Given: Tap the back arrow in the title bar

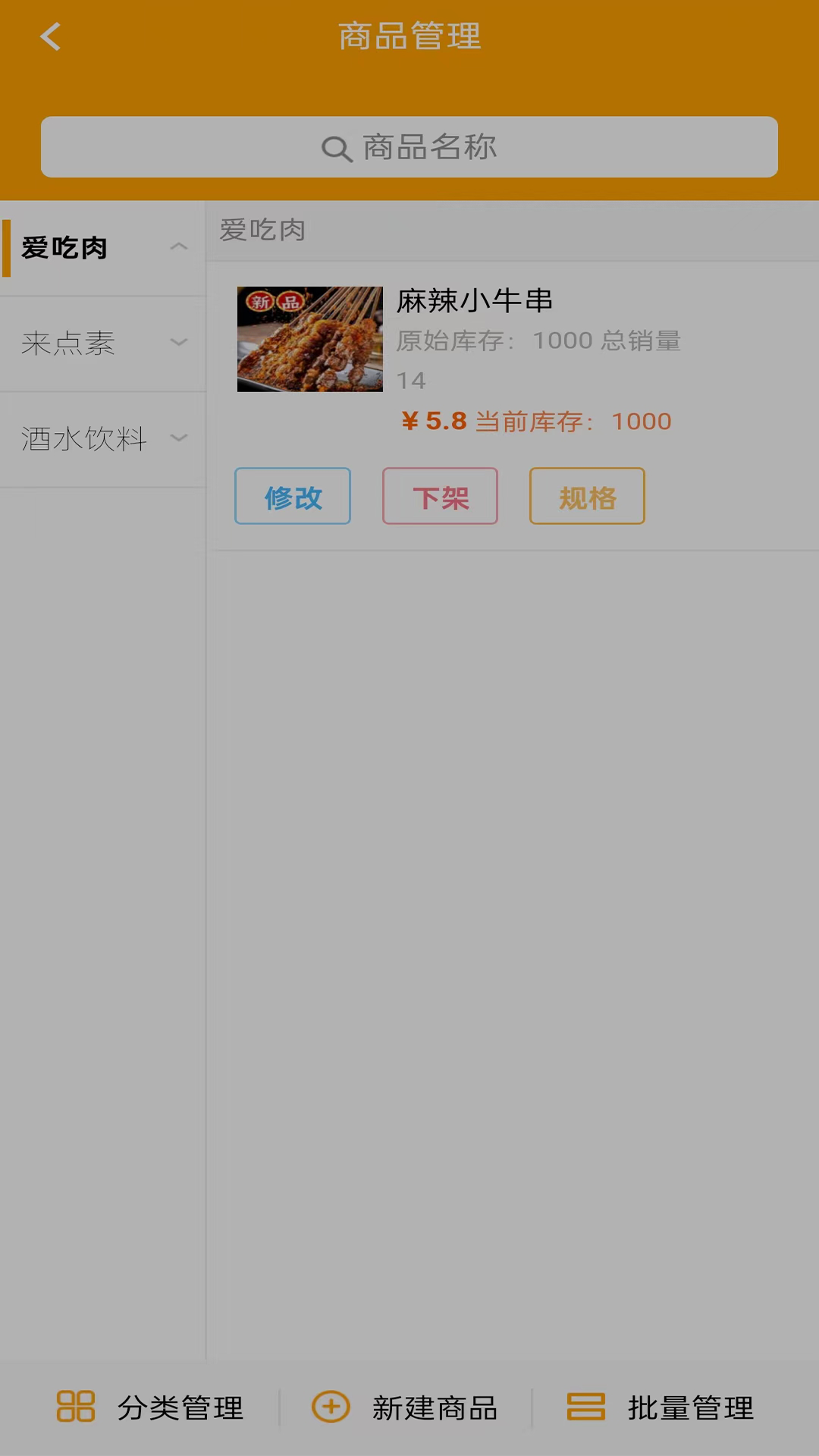Looking at the screenshot, I should point(50,37).
